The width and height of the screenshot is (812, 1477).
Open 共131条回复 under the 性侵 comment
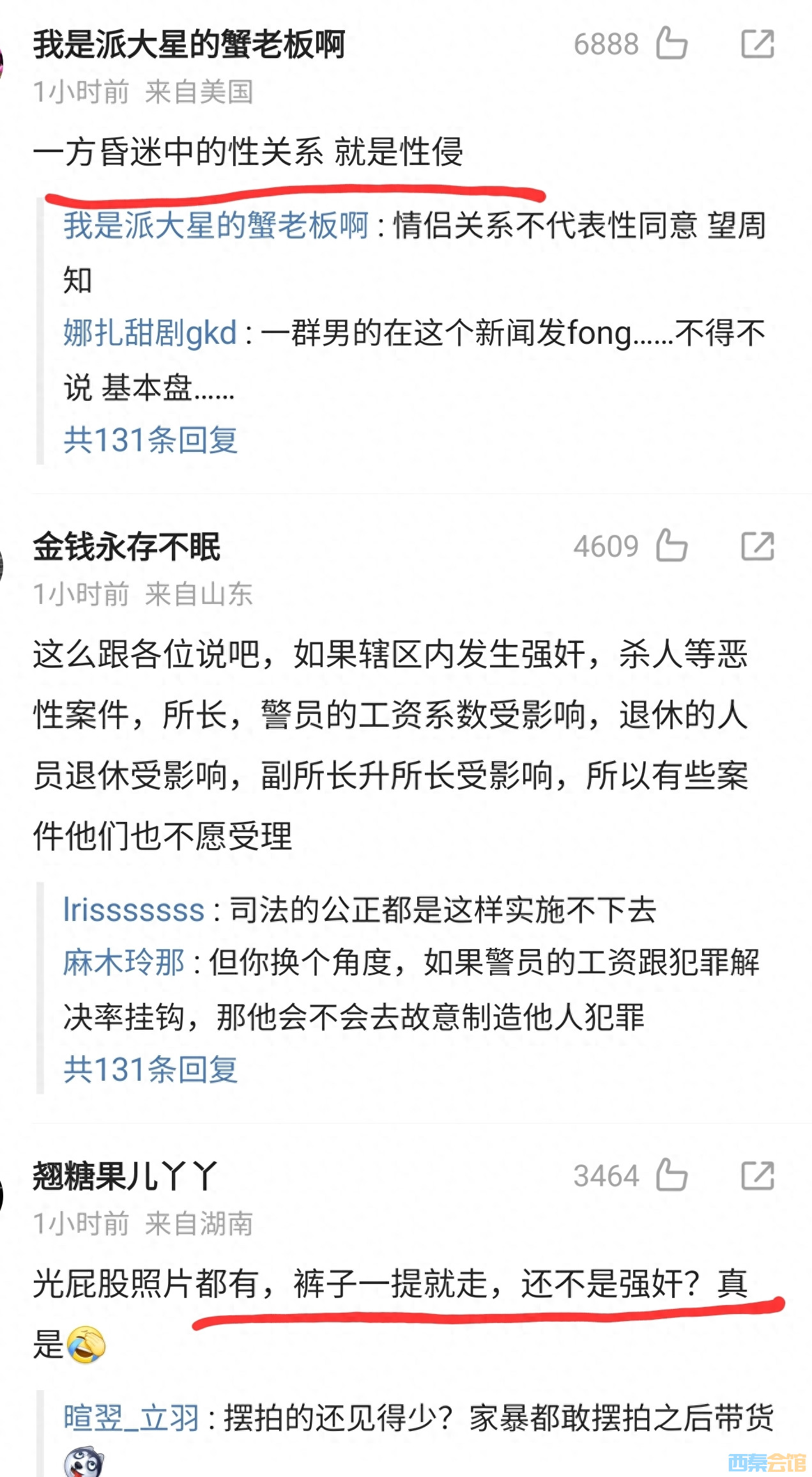151,440
